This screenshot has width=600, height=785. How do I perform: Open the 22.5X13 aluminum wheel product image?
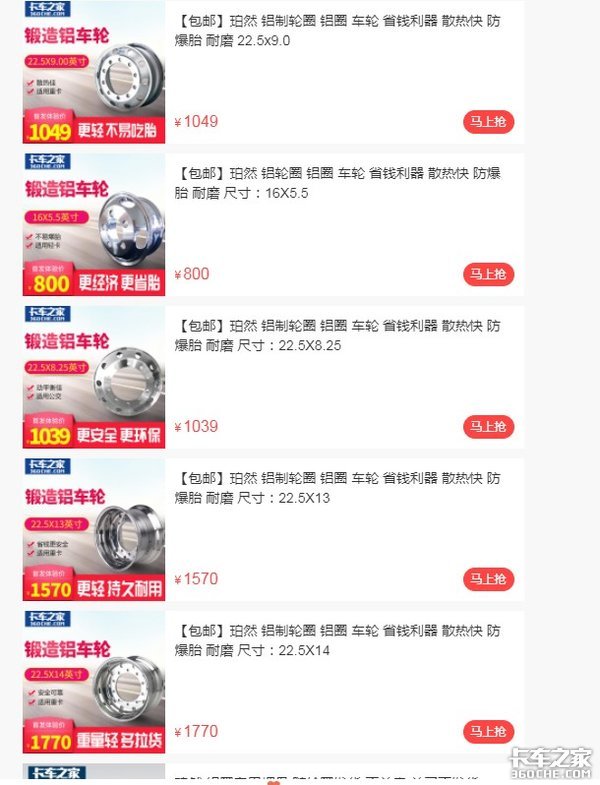(94, 529)
